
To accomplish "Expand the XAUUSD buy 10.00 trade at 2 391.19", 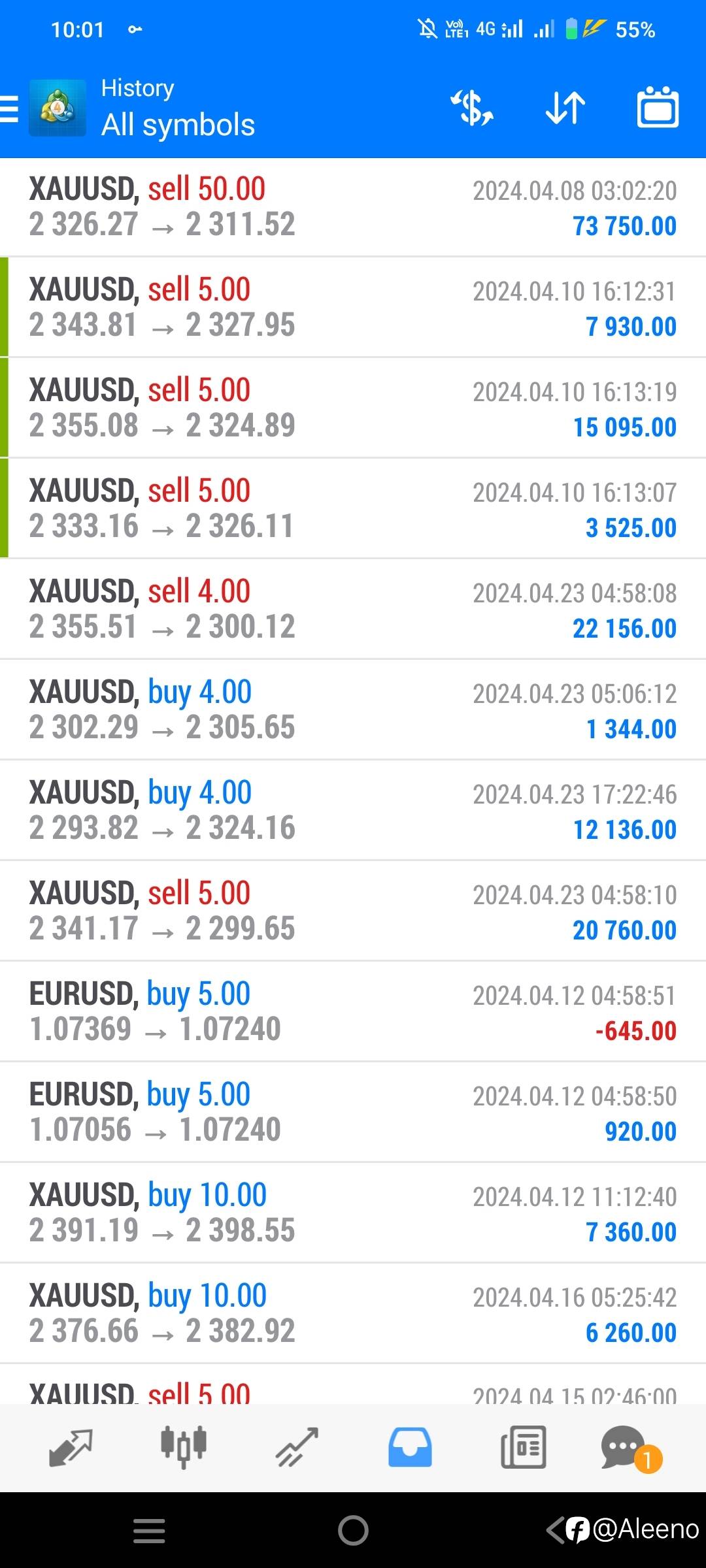I will click(x=353, y=1213).
